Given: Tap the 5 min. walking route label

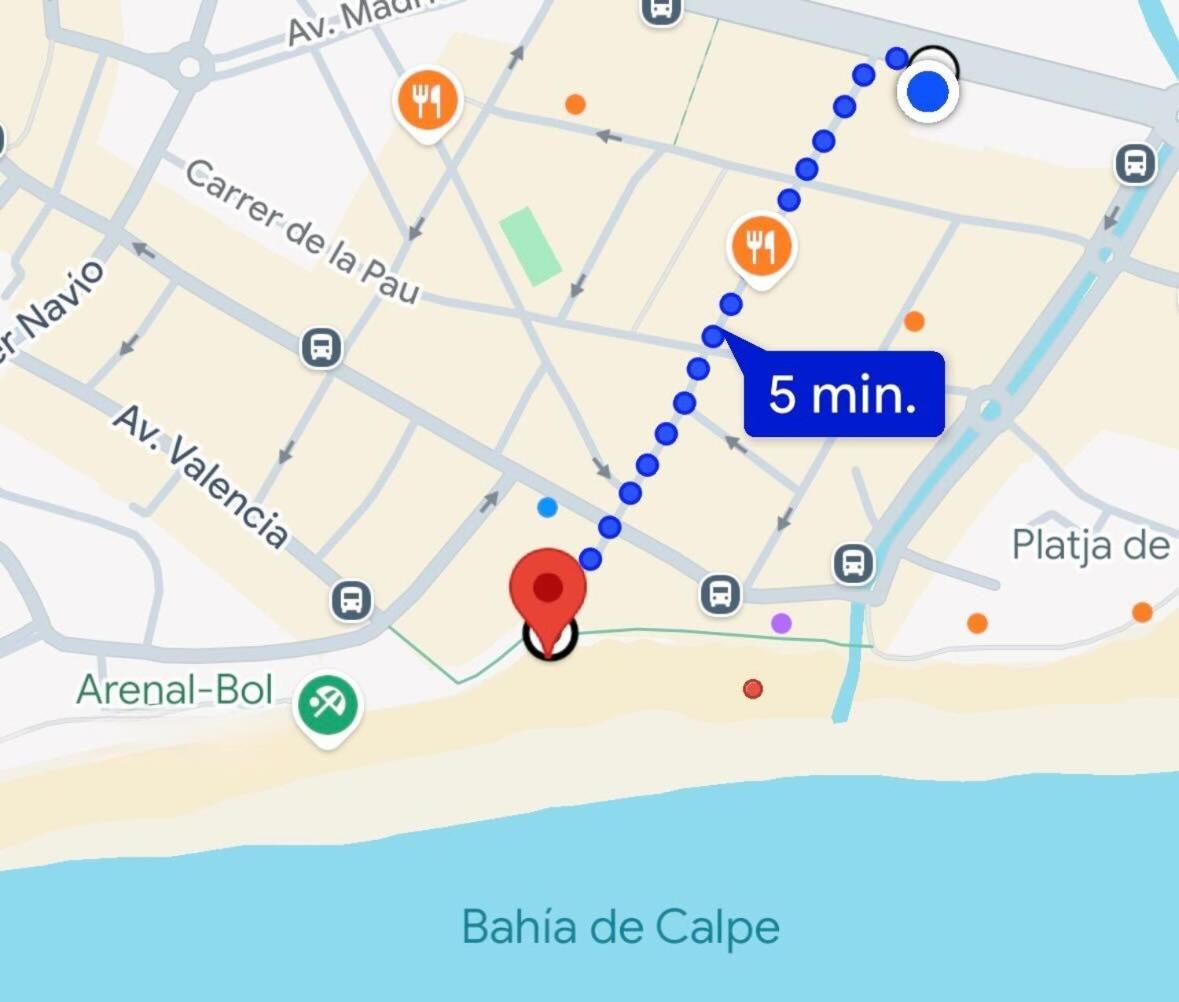Looking at the screenshot, I should pyautogui.click(x=843, y=395).
